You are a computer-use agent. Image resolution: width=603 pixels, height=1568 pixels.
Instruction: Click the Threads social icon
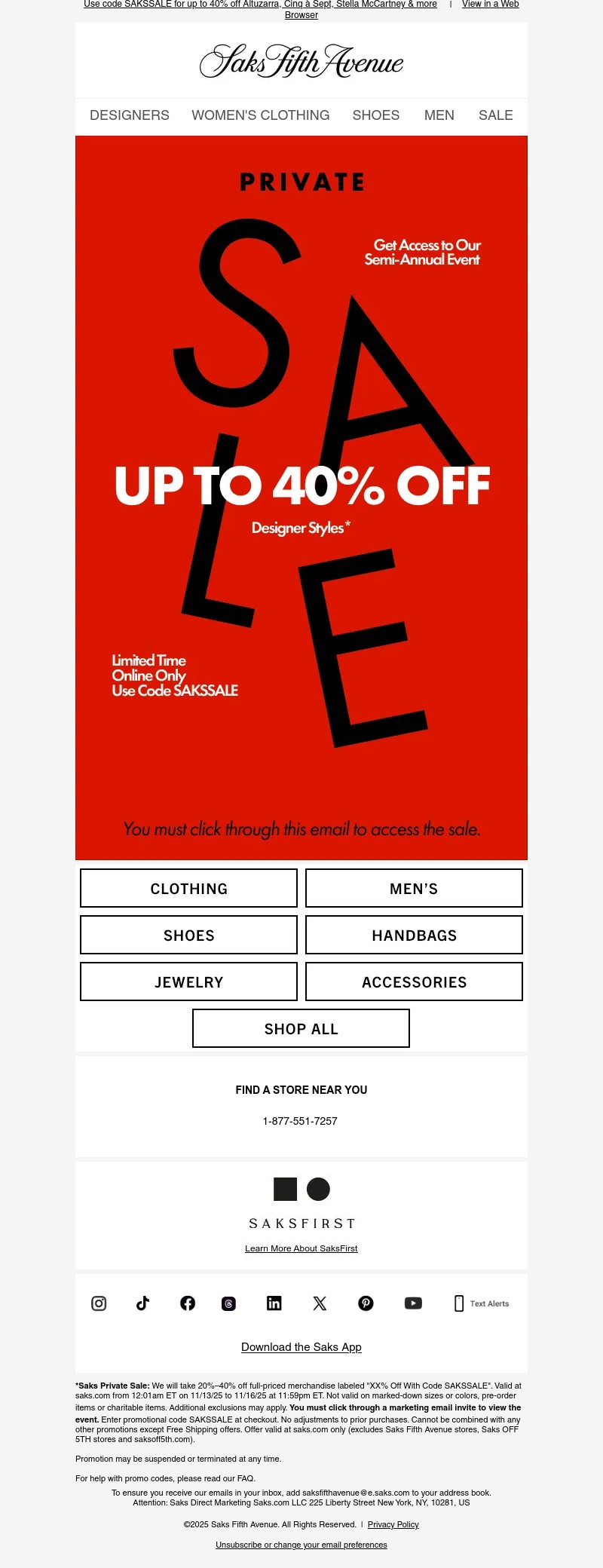(x=228, y=1303)
